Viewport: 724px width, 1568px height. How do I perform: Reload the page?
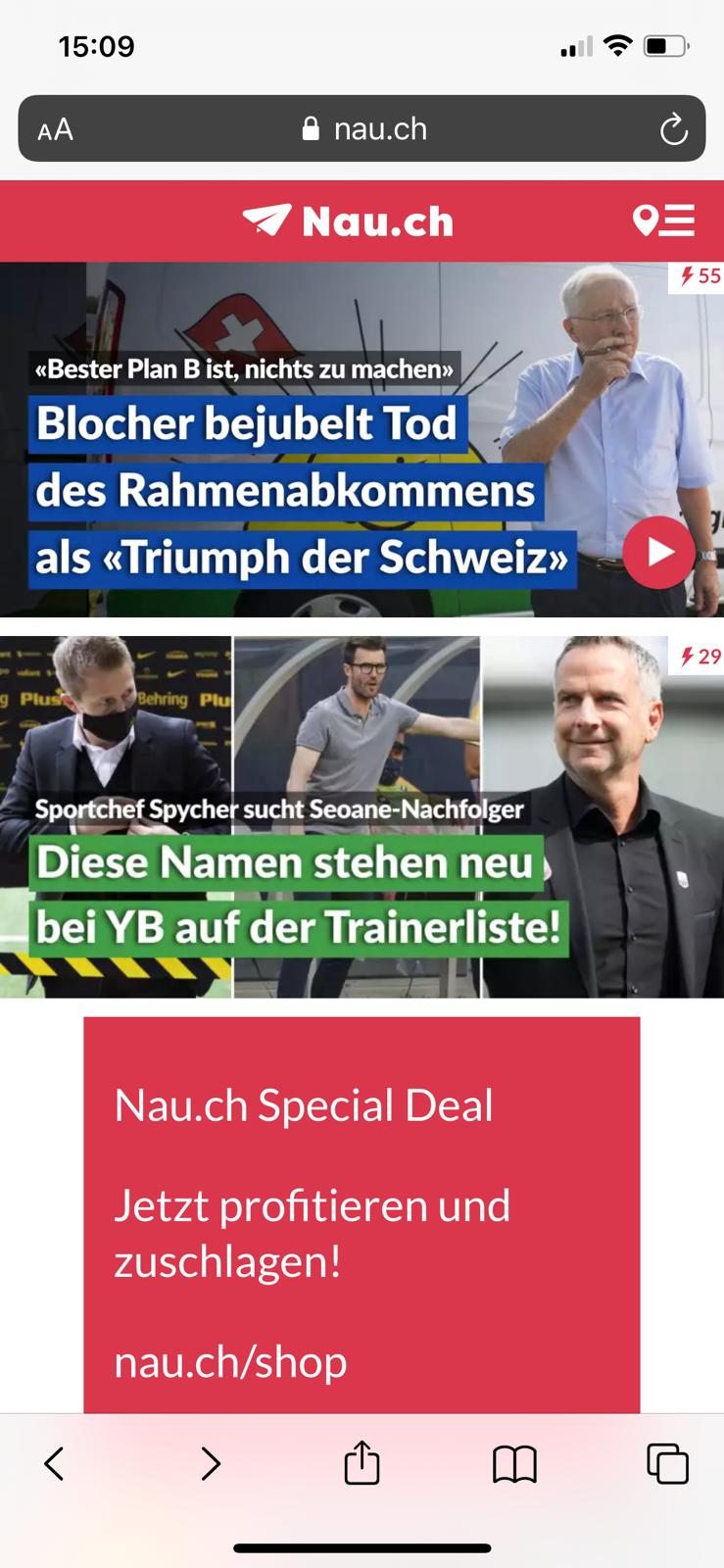click(x=673, y=129)
